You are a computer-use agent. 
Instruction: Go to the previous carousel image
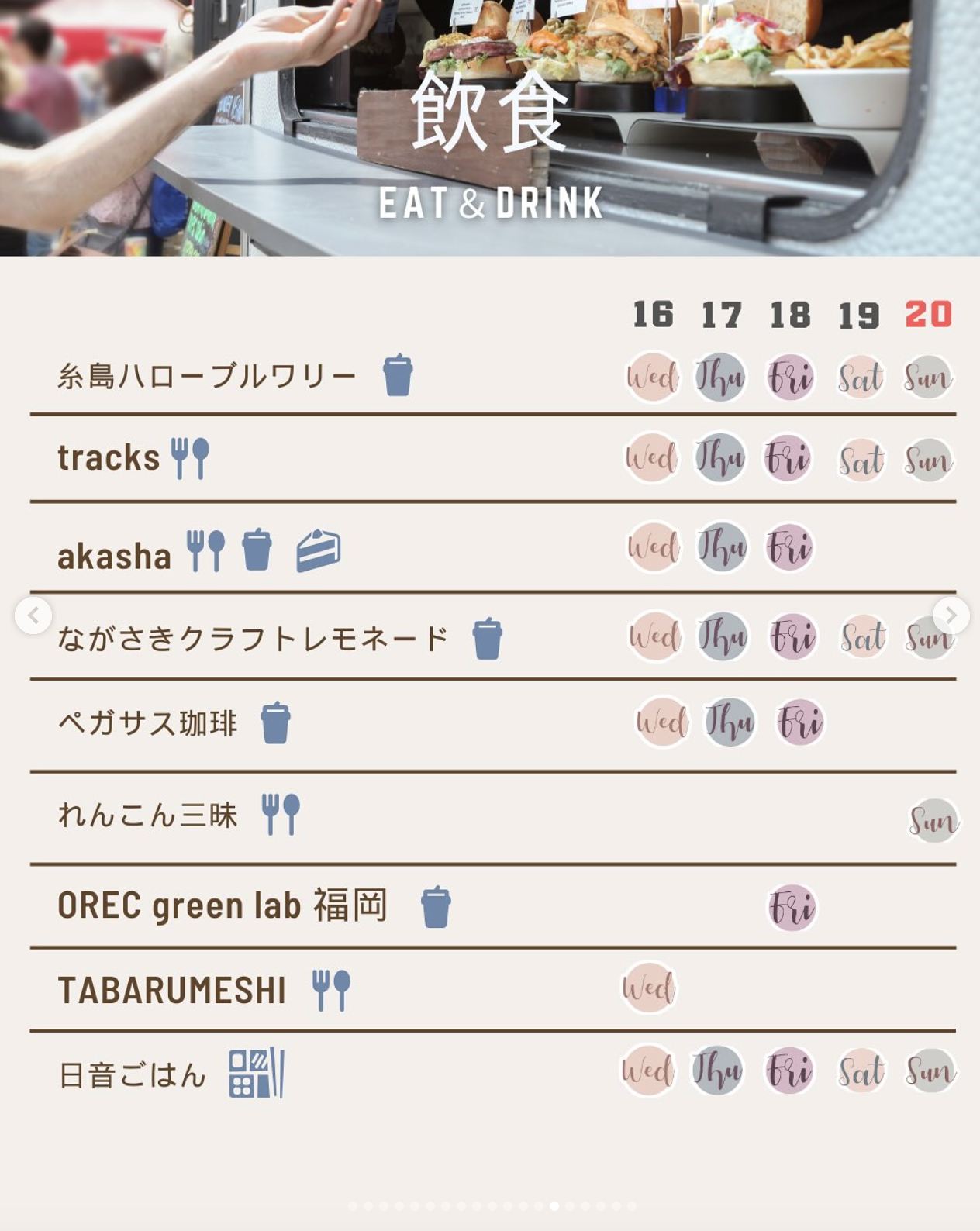coord(33,615)
